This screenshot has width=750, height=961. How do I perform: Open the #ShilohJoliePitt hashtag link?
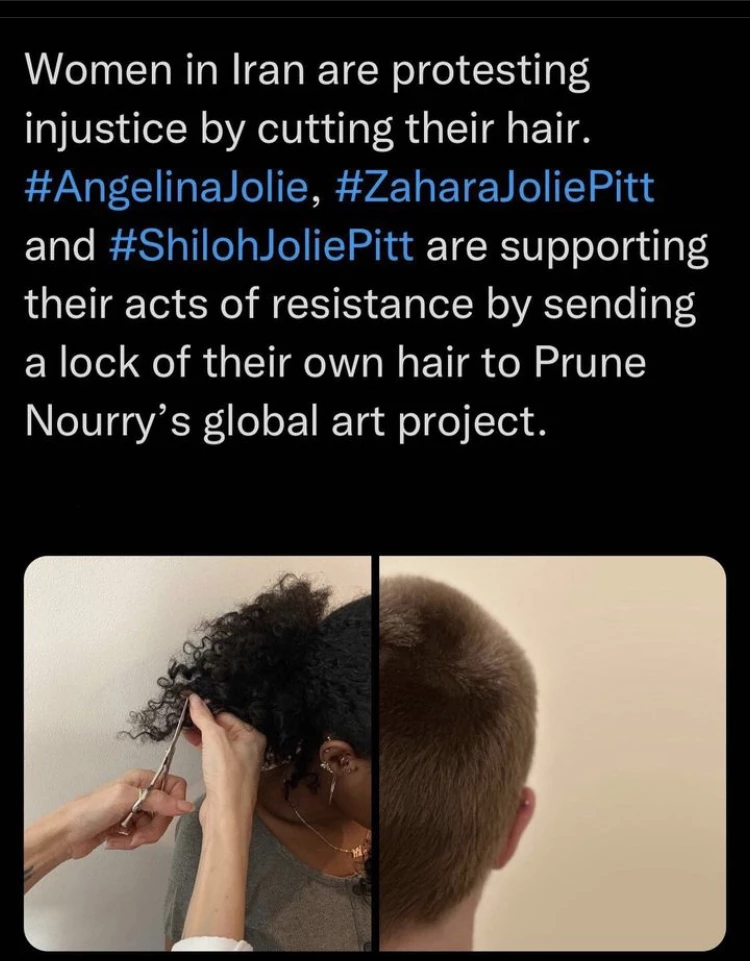pyautogui.click(x=260, y=246)
